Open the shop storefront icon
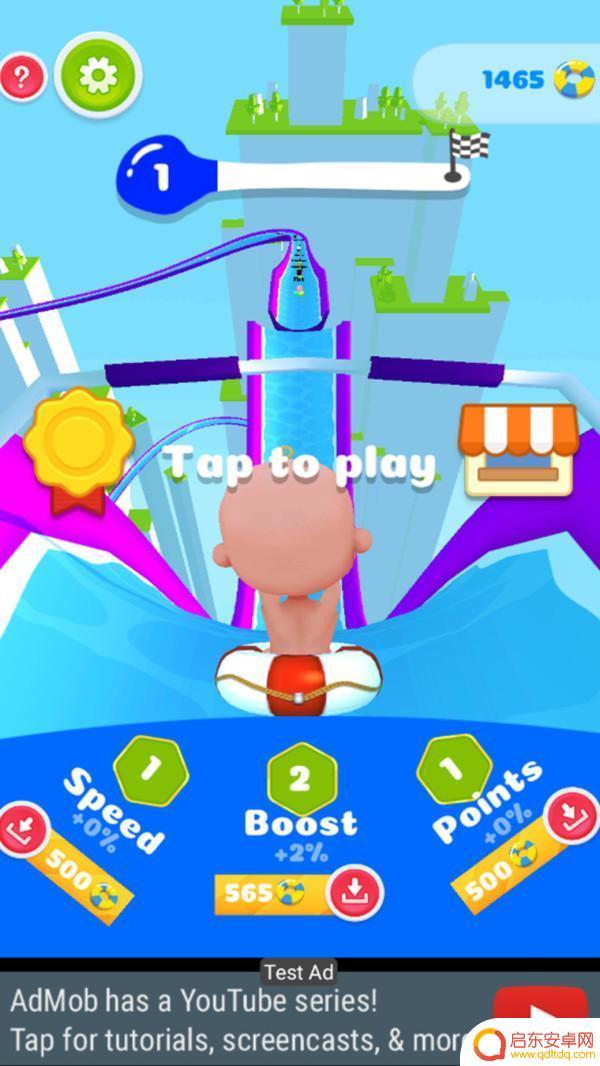The height and width of the screenshot is (1066, 600). tap(518, 449)
